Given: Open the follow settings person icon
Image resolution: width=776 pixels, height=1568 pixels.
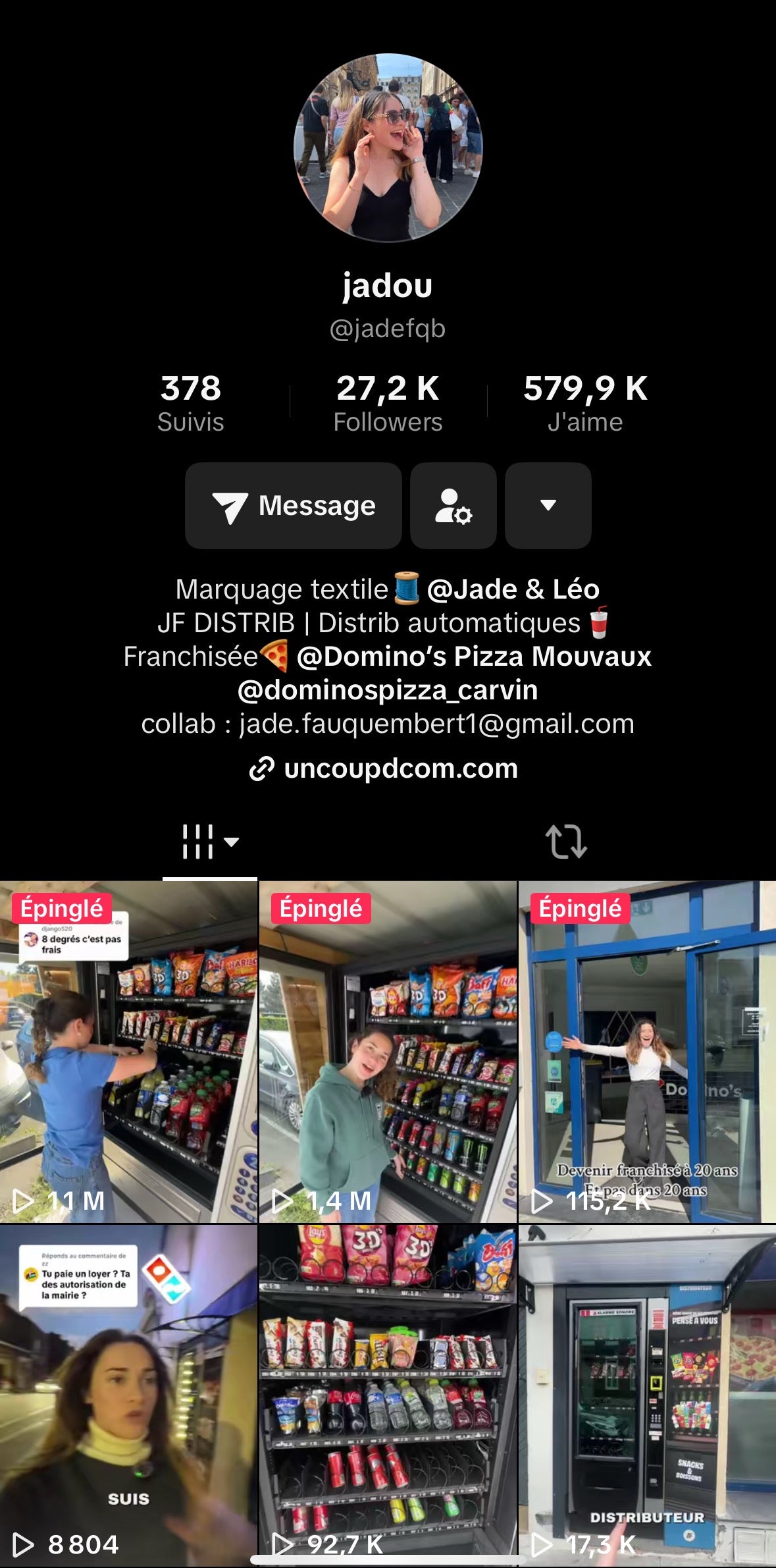Looking at the screenshot, I should [x=453, y=506].
